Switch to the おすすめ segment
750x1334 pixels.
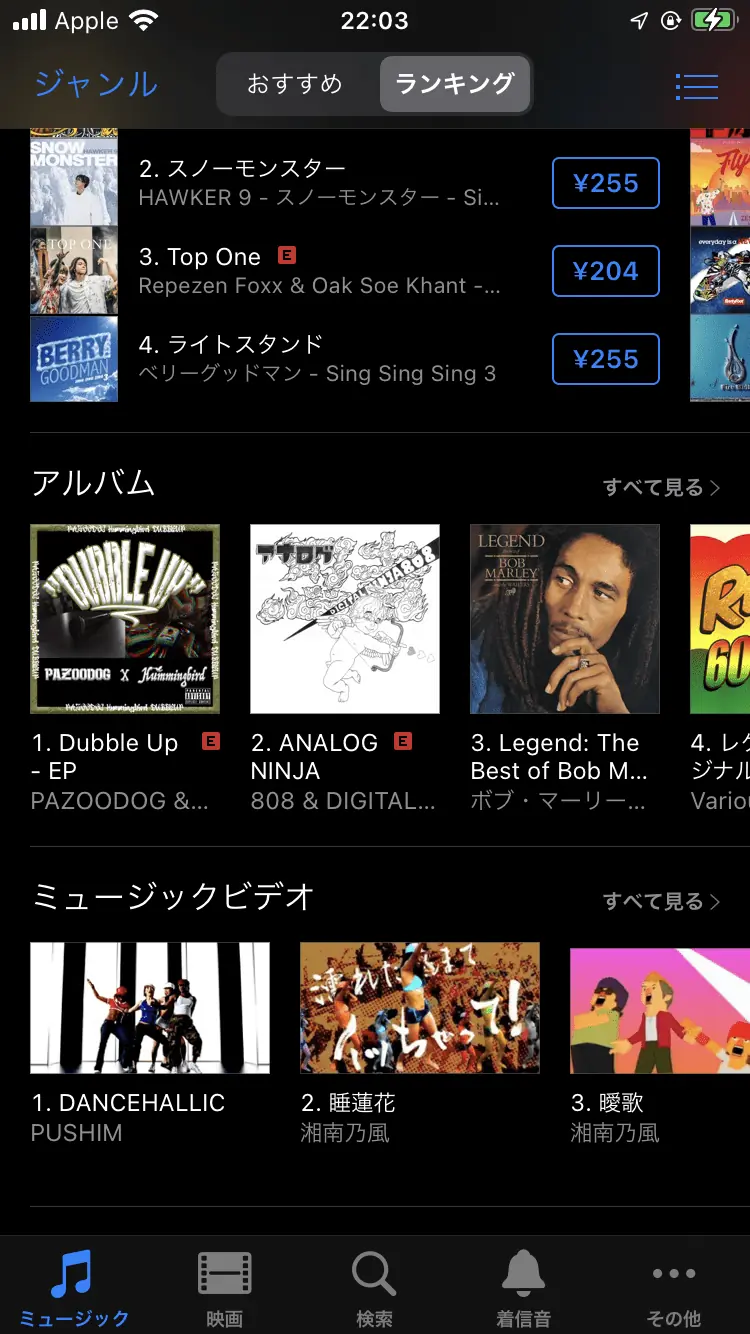295,84
